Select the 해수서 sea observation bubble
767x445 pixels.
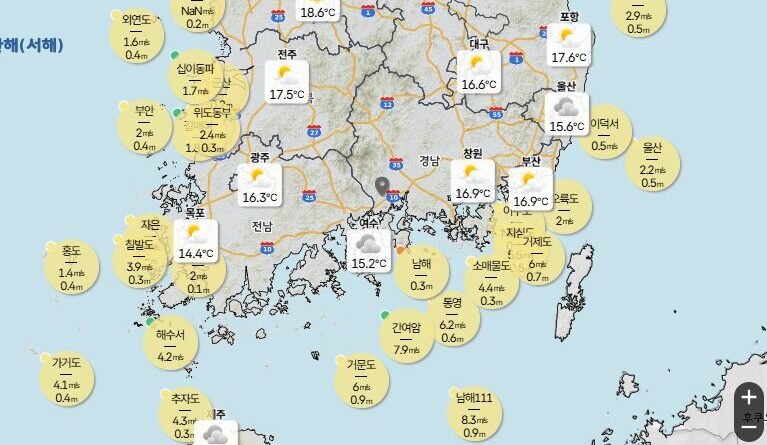click(171, 343)
